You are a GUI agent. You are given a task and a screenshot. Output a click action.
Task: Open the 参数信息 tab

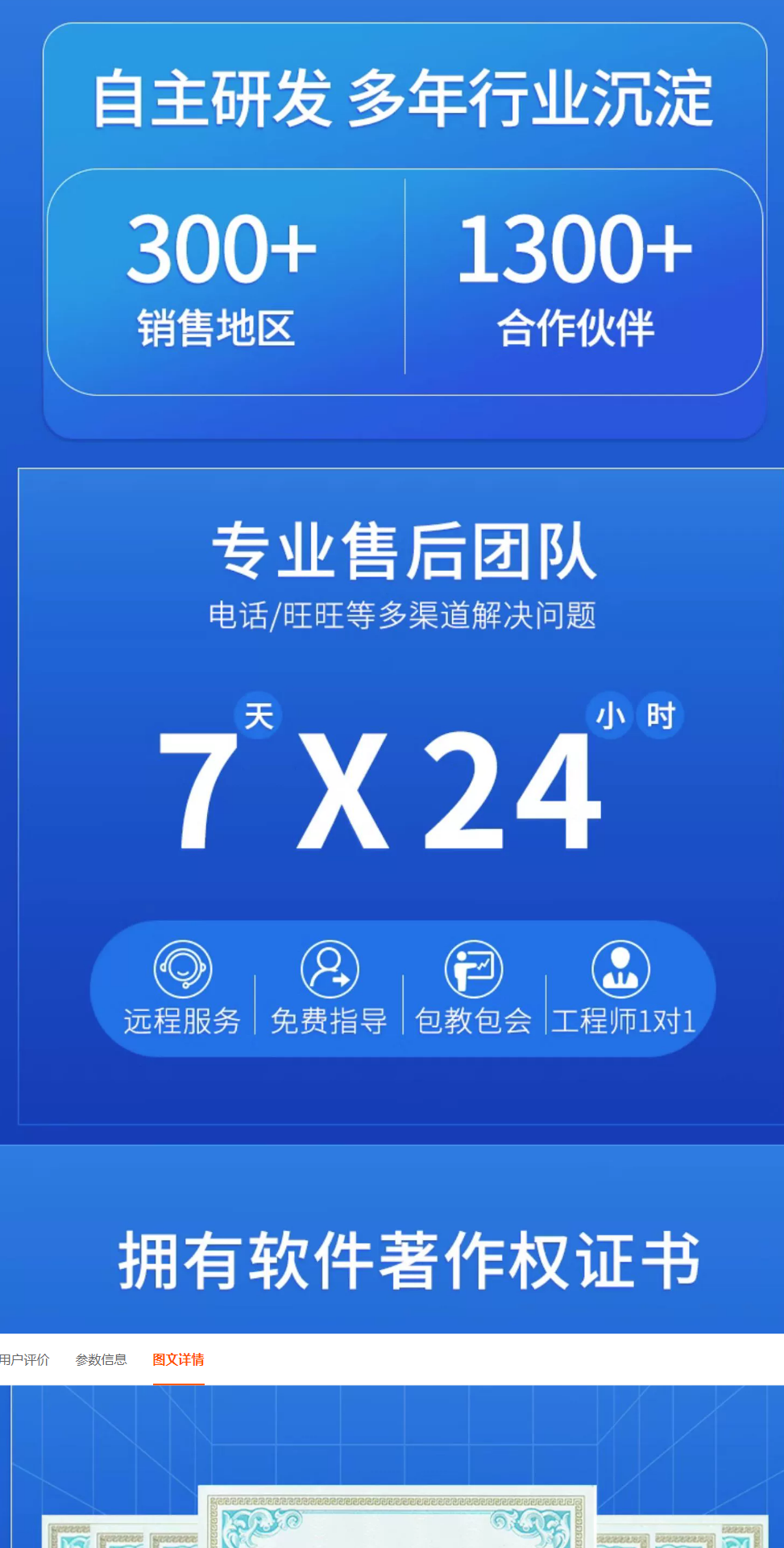101,1359
